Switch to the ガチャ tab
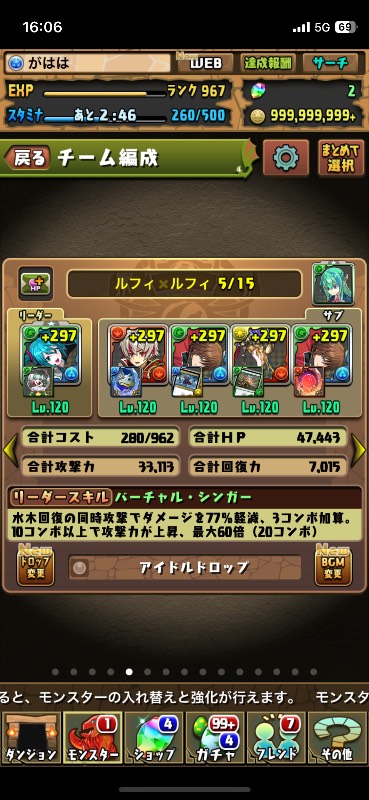Image resolution: width=369 pixels, height=800 pixels. point(215,738)
